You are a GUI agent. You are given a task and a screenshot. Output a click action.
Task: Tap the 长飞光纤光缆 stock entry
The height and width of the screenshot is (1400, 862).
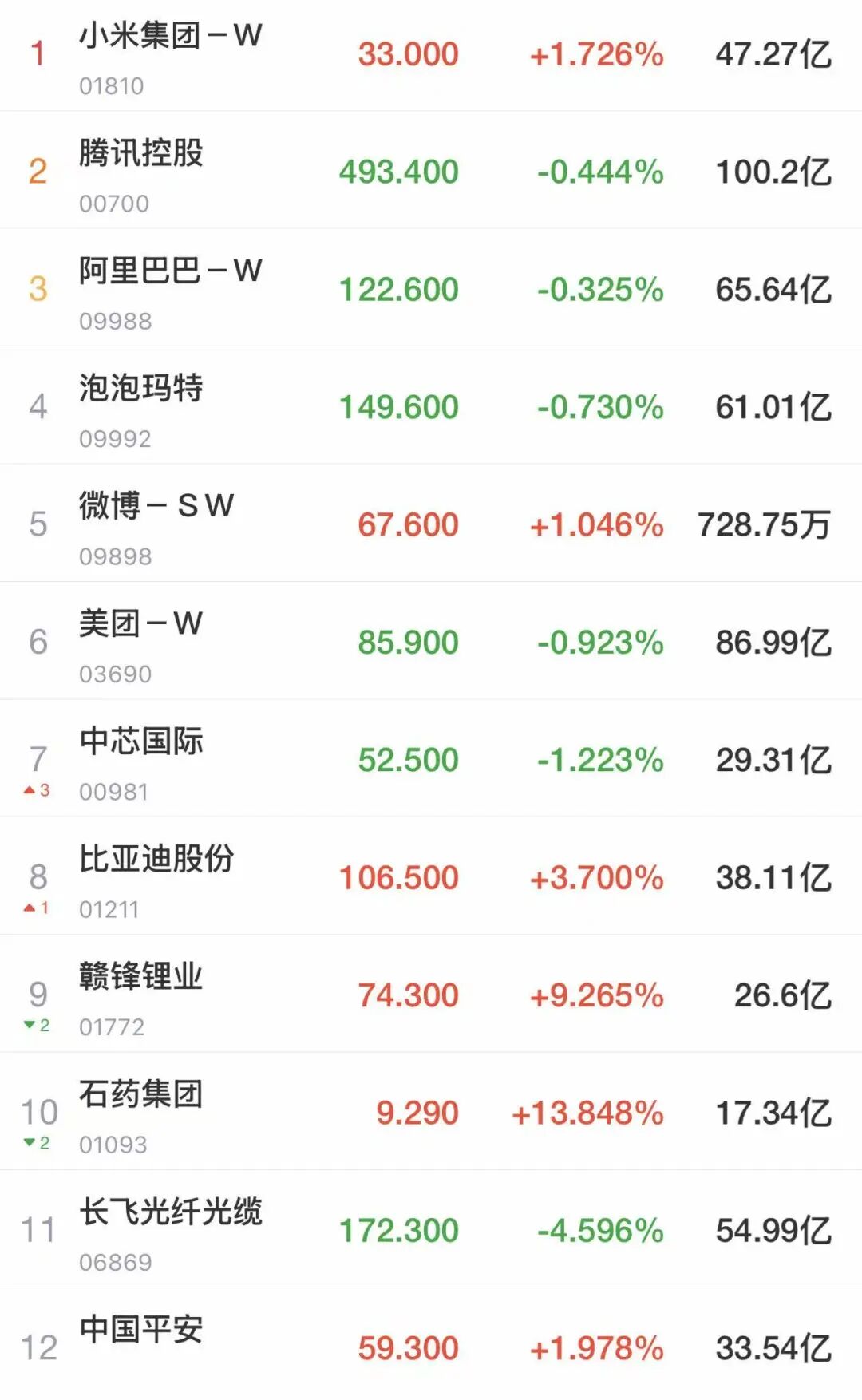[431, 1228]
